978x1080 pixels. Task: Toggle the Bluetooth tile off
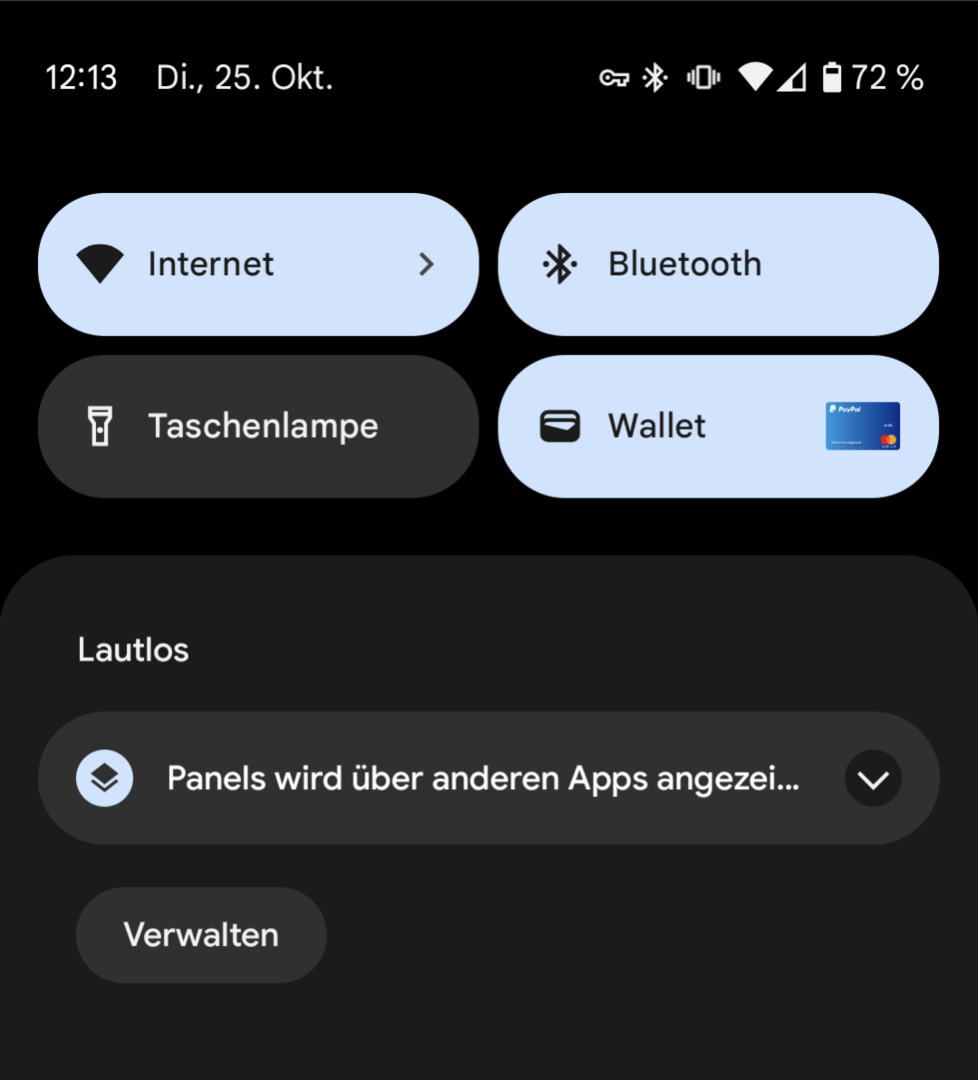pos(717,264)
